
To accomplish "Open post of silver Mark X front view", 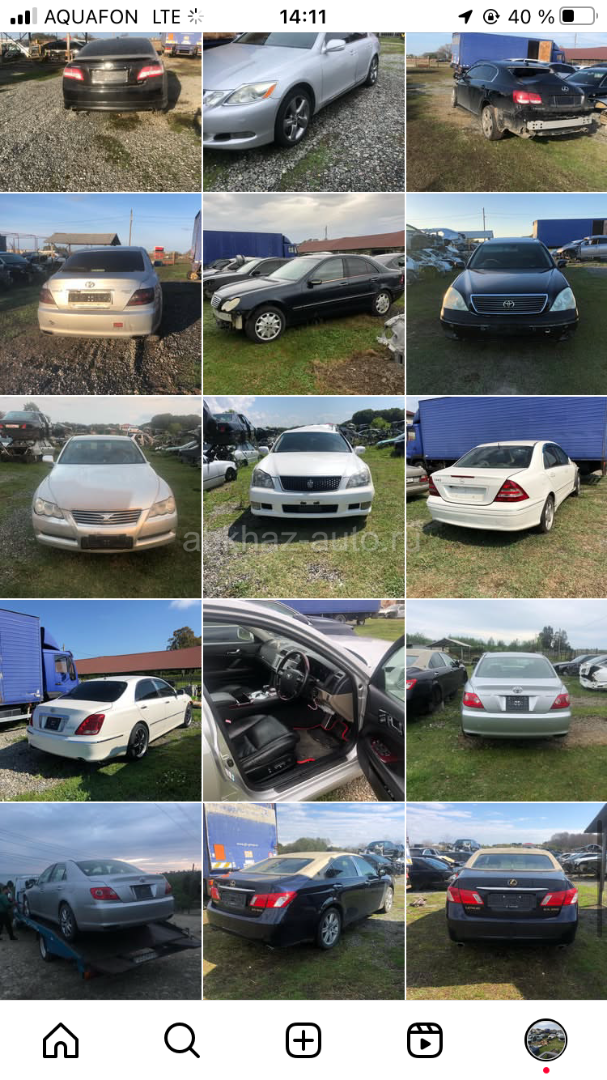I will click(100, 497).
